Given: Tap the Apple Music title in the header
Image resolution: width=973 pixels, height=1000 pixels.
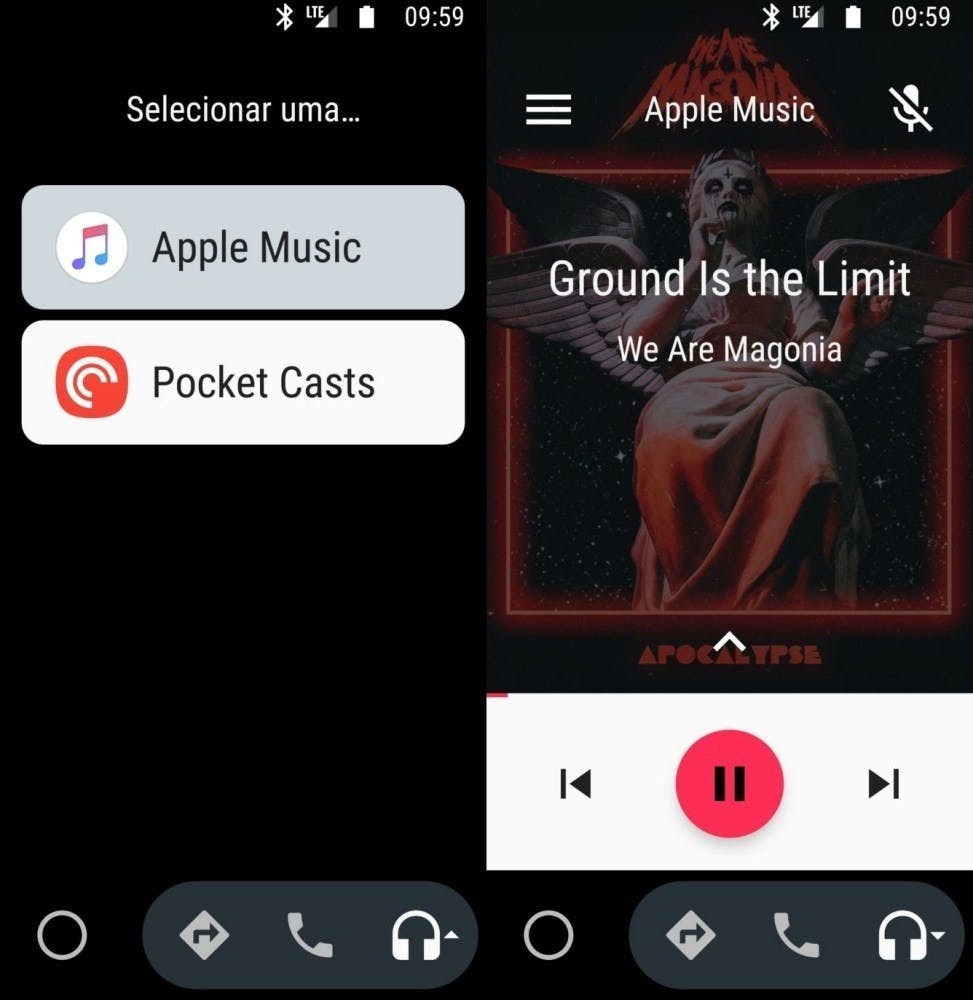Looking at the screenshot, I should coord(729,110).
